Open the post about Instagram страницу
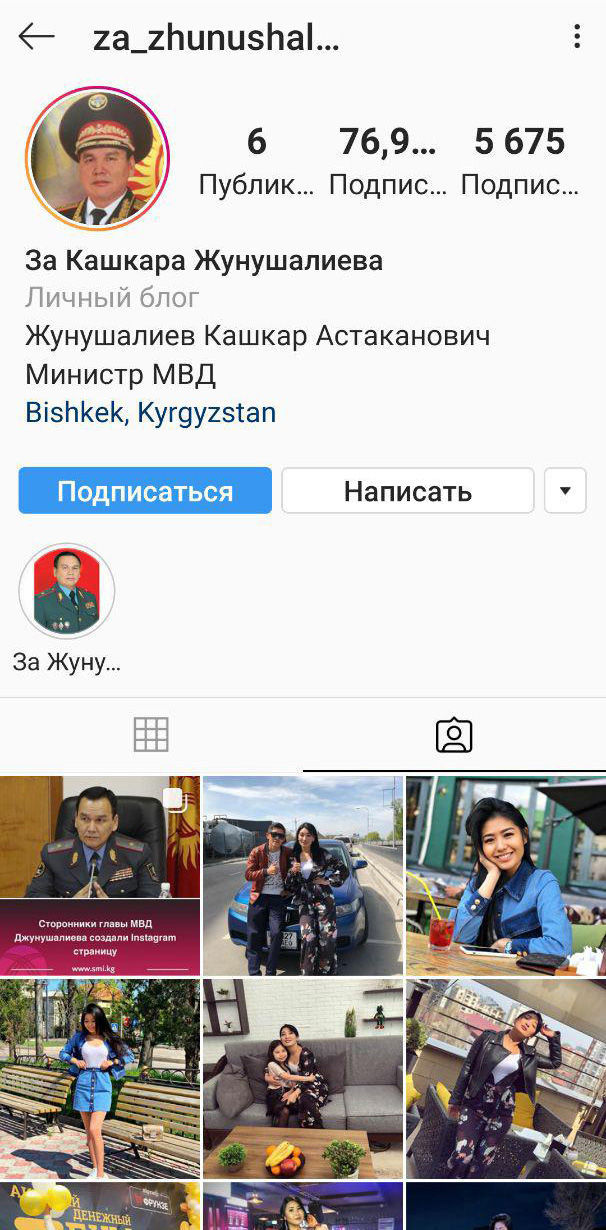This screenshot has width=606, height=1230. (100, 875)
